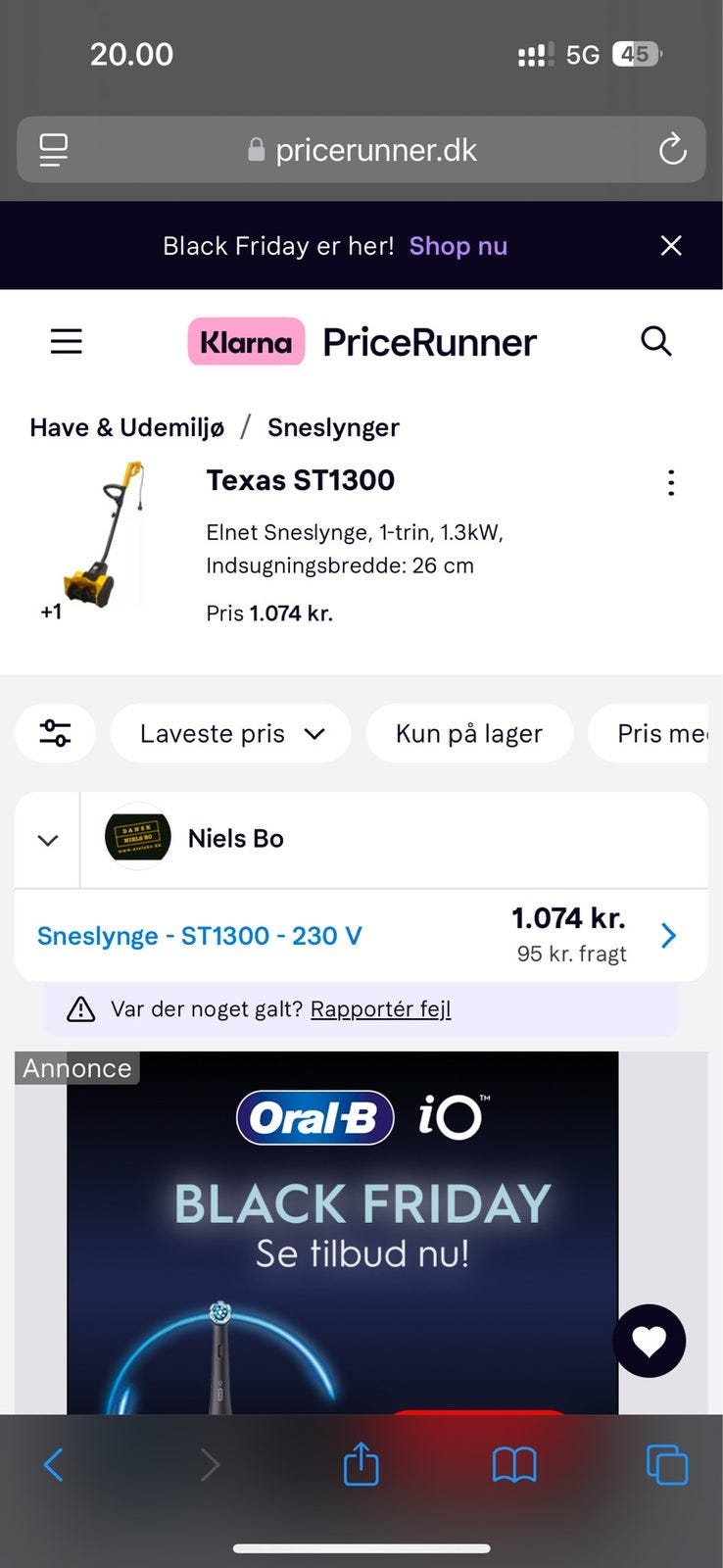Open the hamburger menu
This screenshot has height=1568, width=723.
point(67,341)
